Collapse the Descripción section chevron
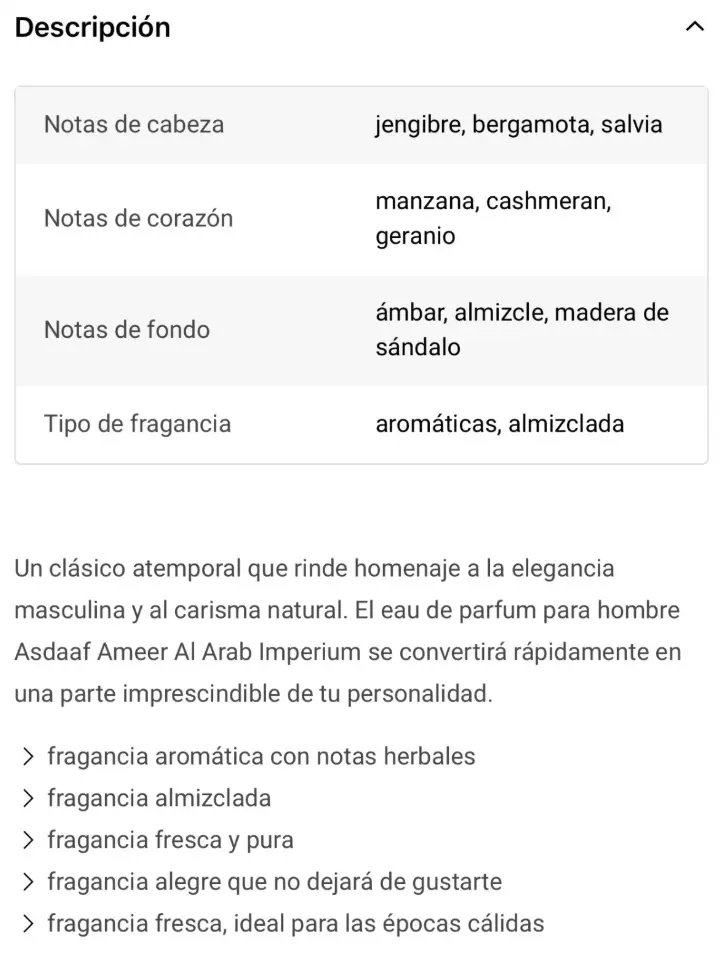725x962 pixels. (x=694, y=28)
